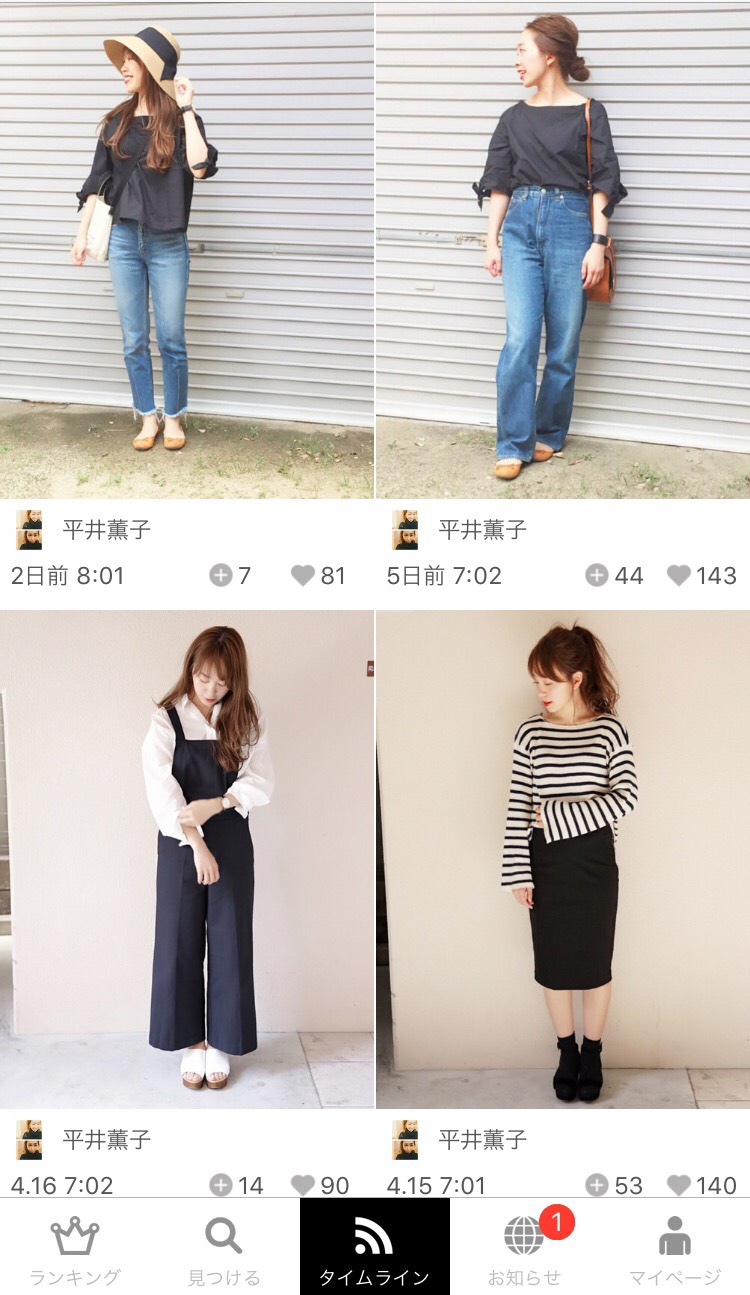Tap the plus icon on the 2日前 post
This screenshot has height=1295, width=750.
220,575
